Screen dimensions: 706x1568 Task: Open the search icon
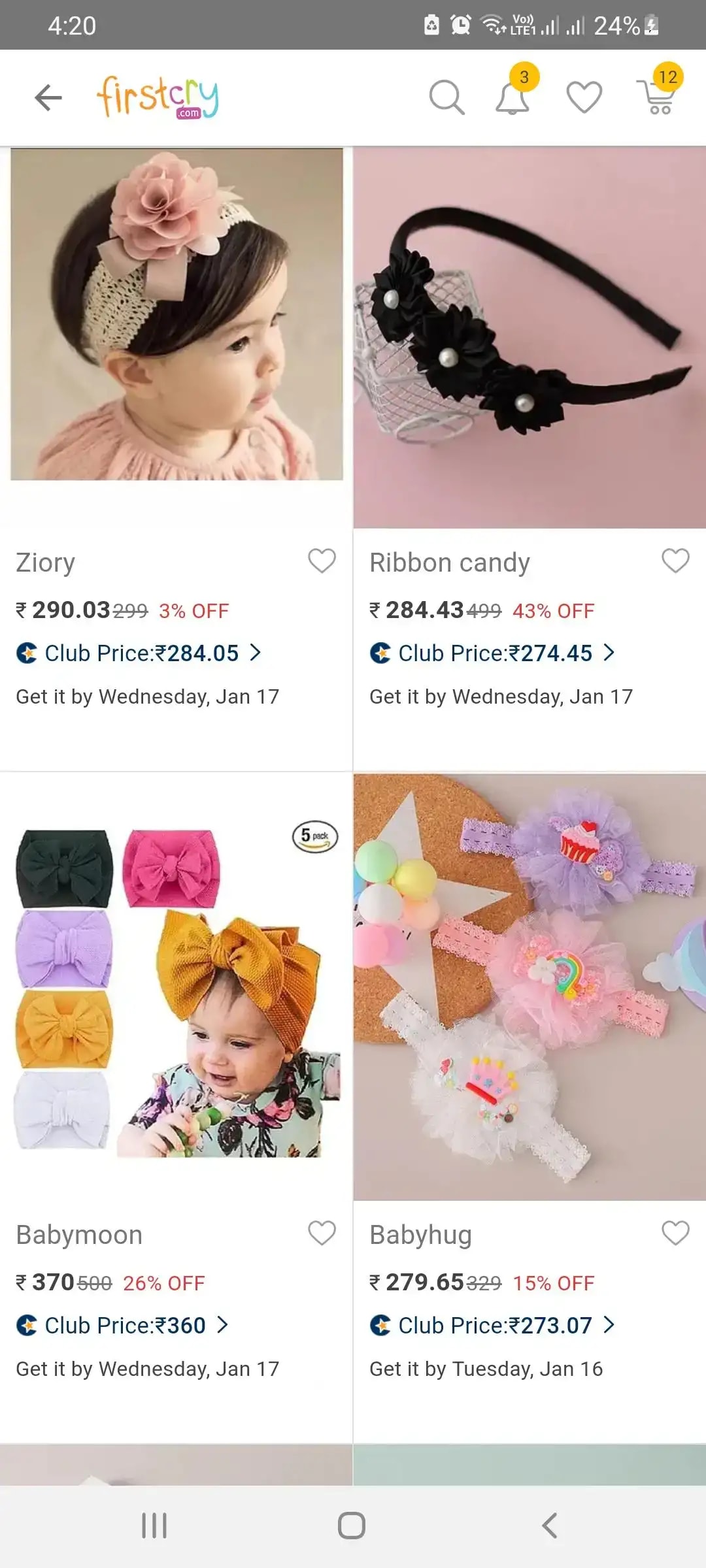point(446,98)
